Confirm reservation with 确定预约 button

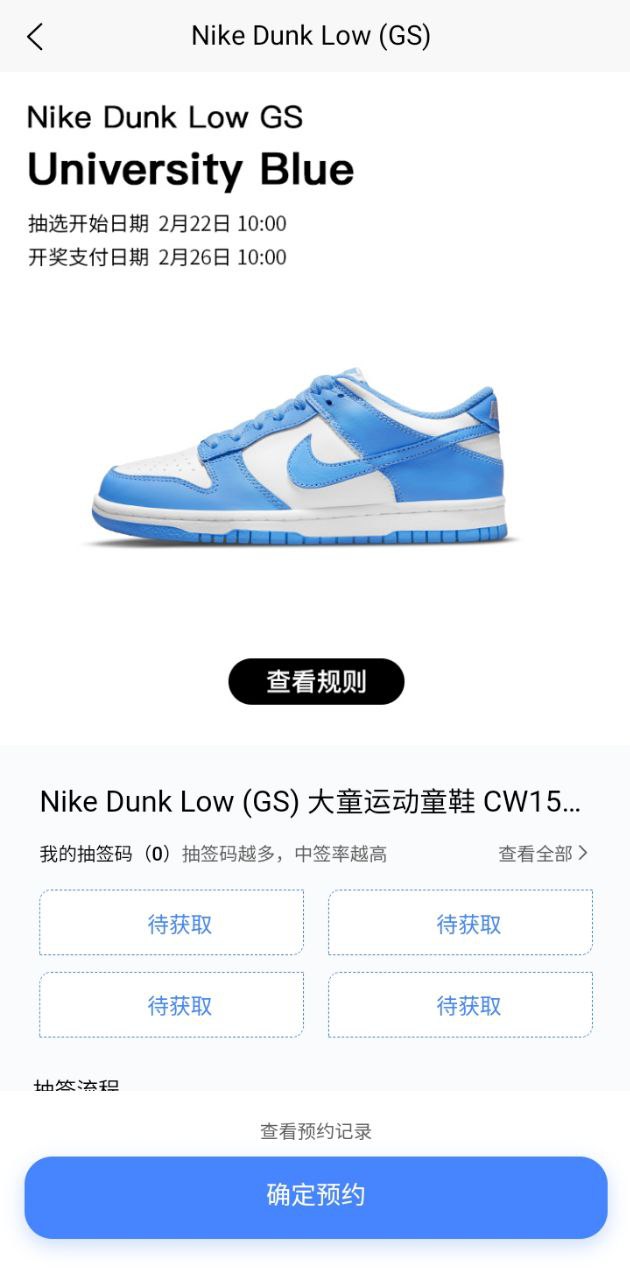click(x=316, y=1197)
